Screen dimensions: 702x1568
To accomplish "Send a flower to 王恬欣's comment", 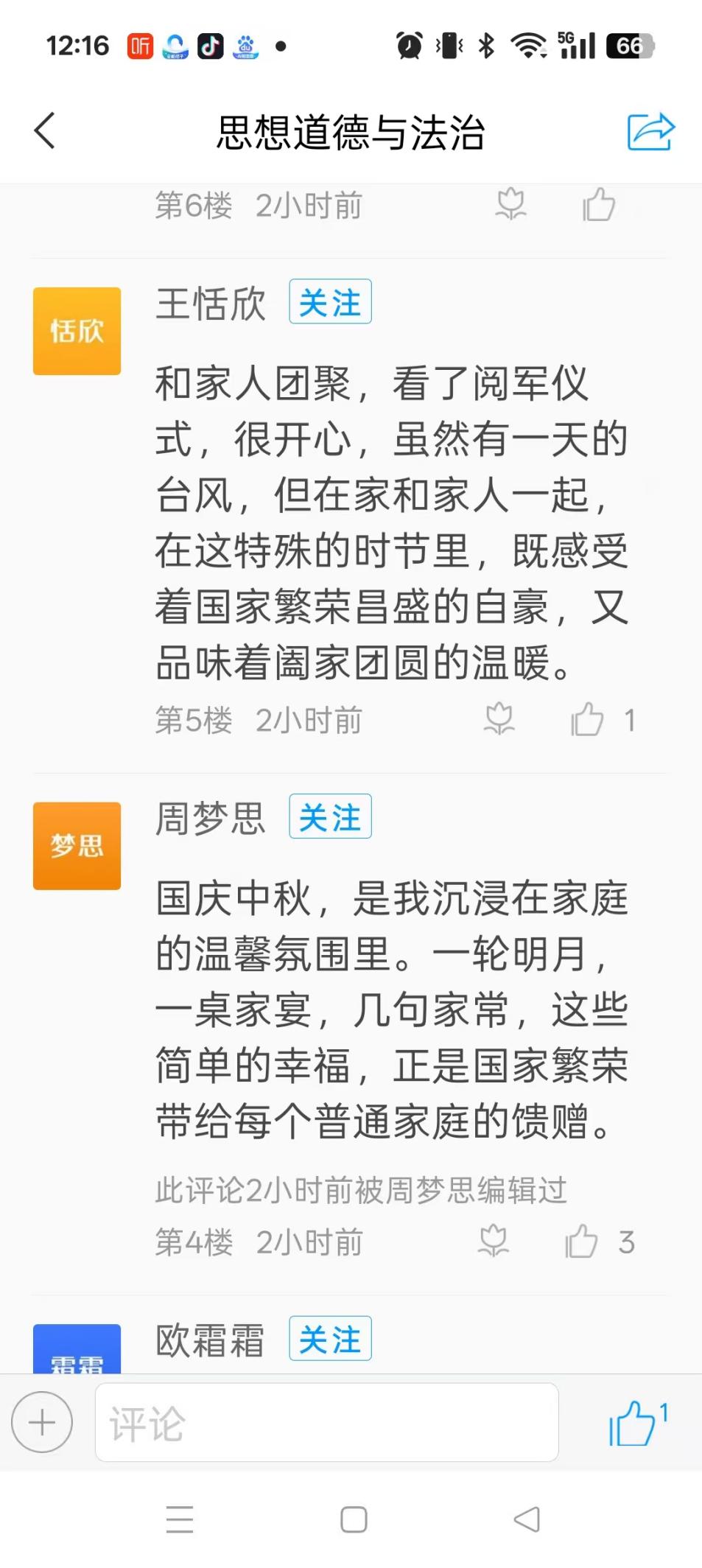I will coord(499,719).
